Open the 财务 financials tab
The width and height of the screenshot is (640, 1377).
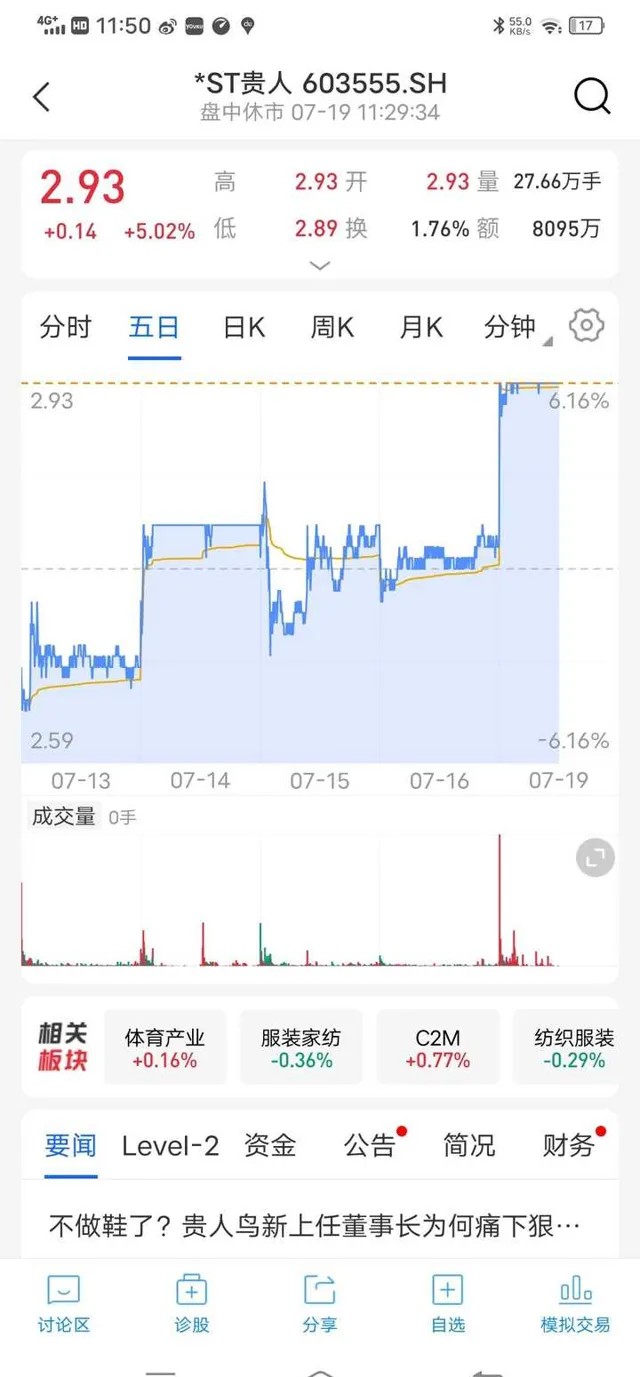pyautogui.click(x=570, y=1146)
